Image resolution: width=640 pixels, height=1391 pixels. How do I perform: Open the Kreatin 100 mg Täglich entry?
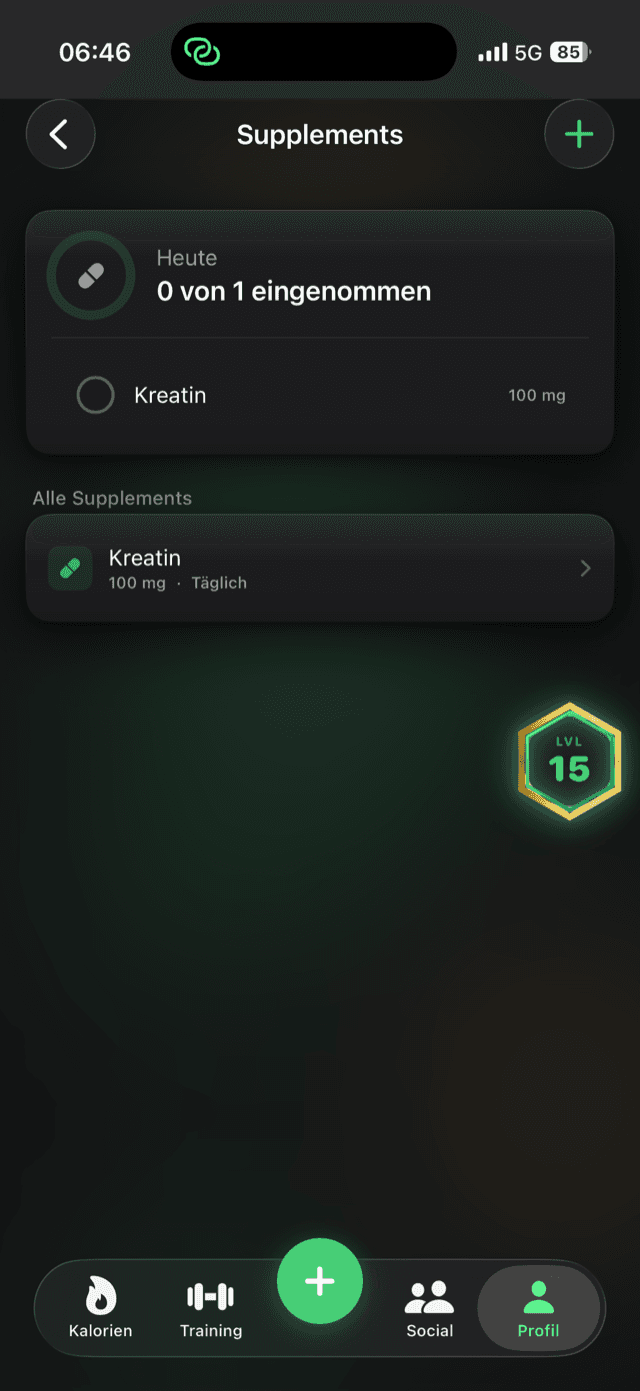pyautogui.click(x=320, y=569)
